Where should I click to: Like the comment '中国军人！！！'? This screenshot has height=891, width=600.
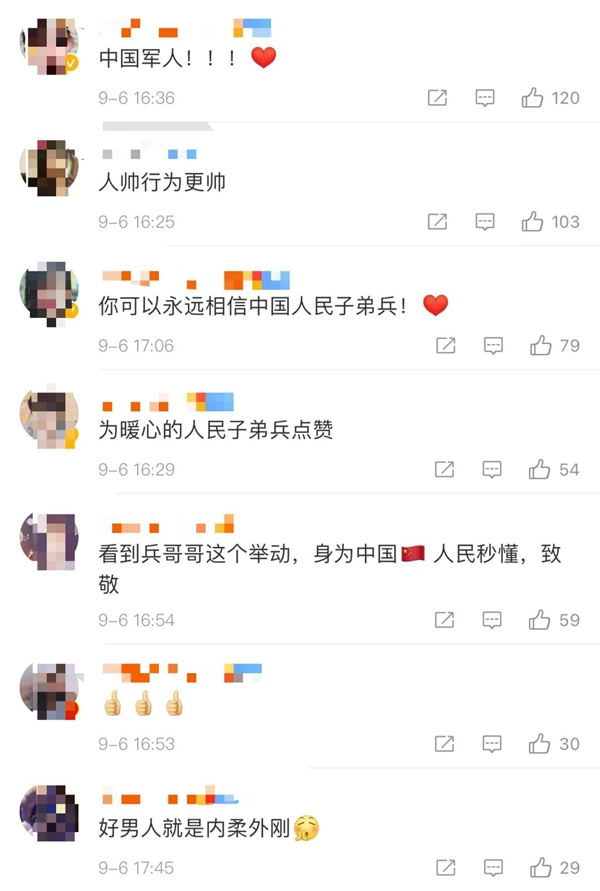click(532, 98)
